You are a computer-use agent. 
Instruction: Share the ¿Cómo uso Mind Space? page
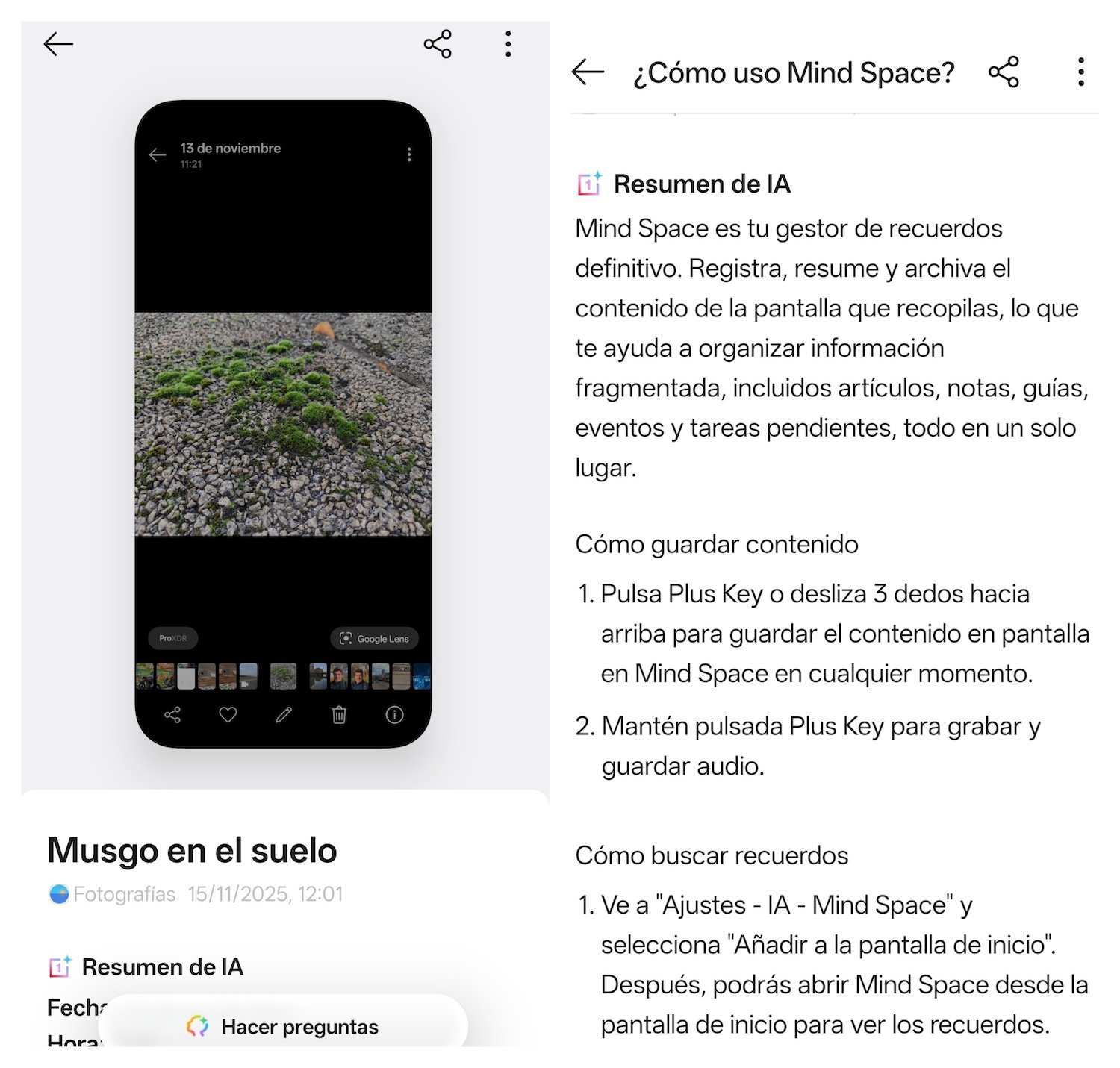tap(1004, 72)
